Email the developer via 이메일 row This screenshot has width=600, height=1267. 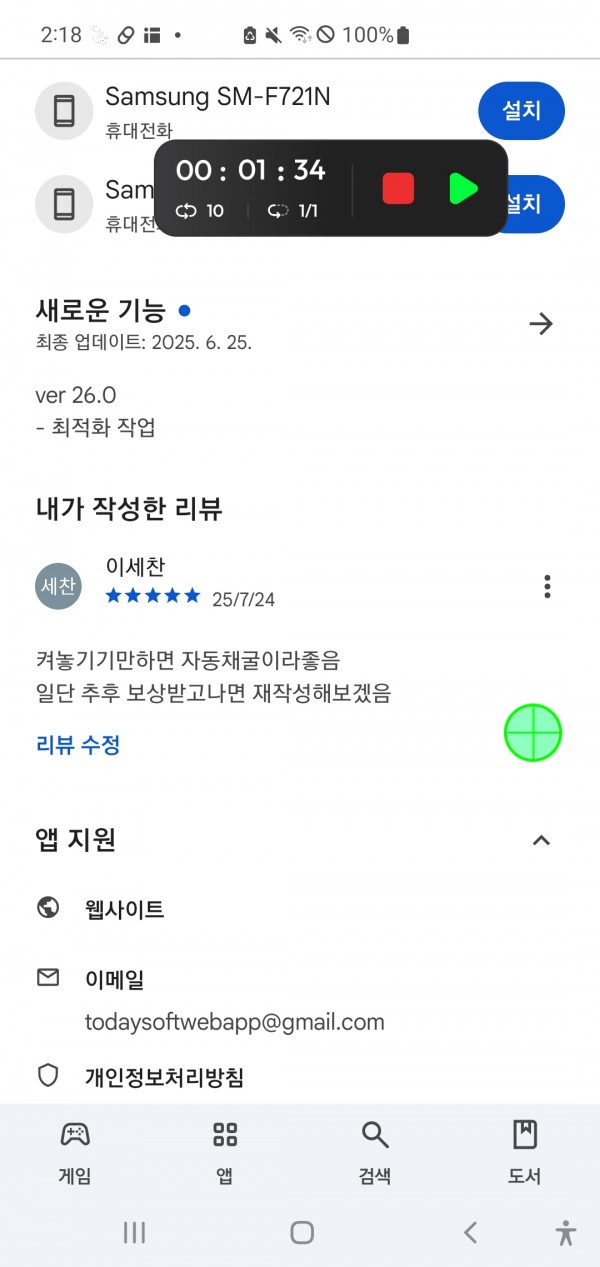[300, 1000]
